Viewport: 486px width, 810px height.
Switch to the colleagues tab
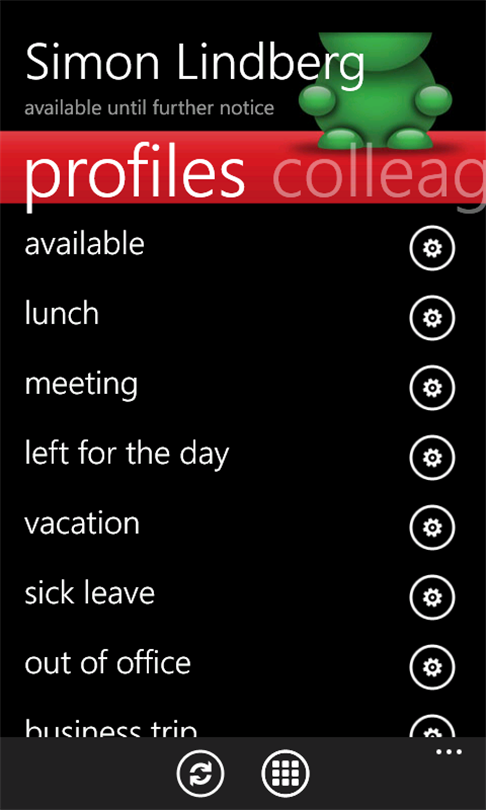tap(379, 172)
